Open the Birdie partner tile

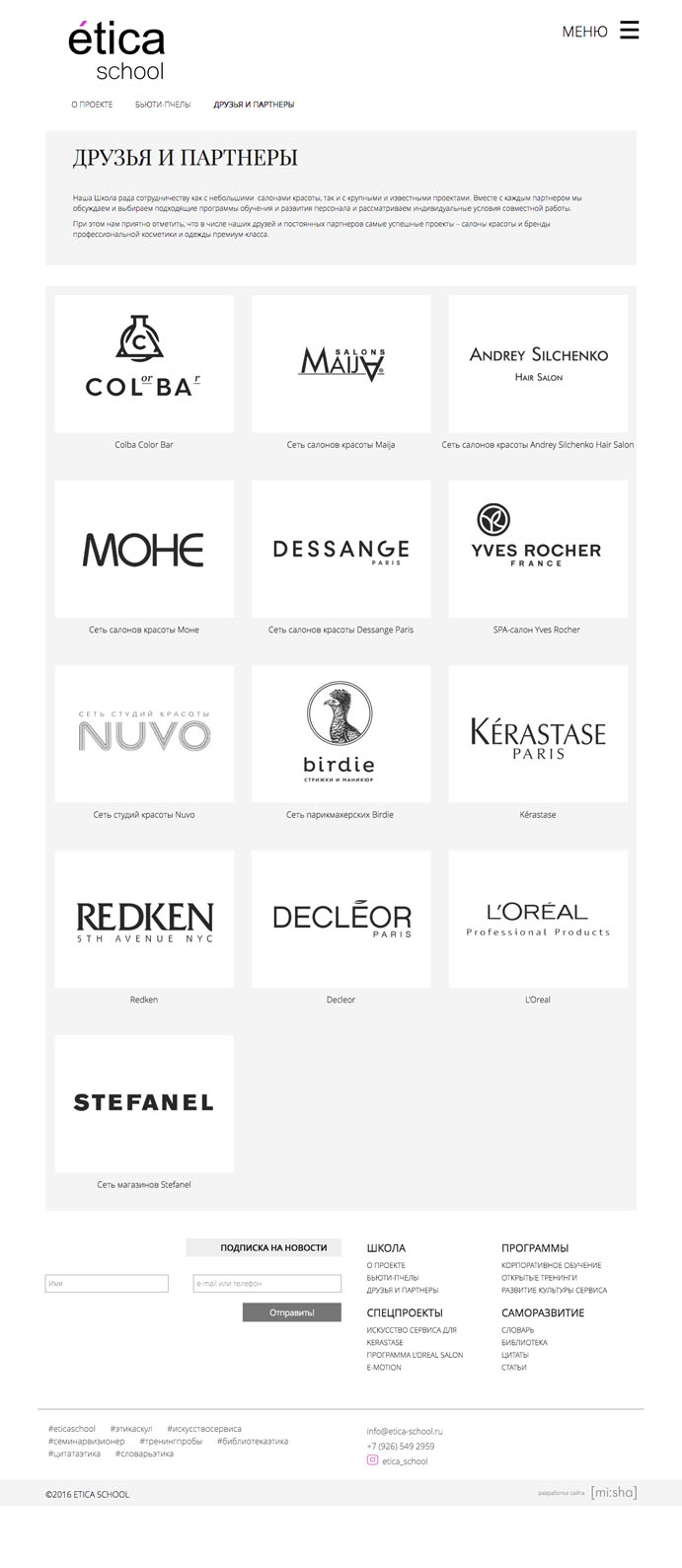341,734
